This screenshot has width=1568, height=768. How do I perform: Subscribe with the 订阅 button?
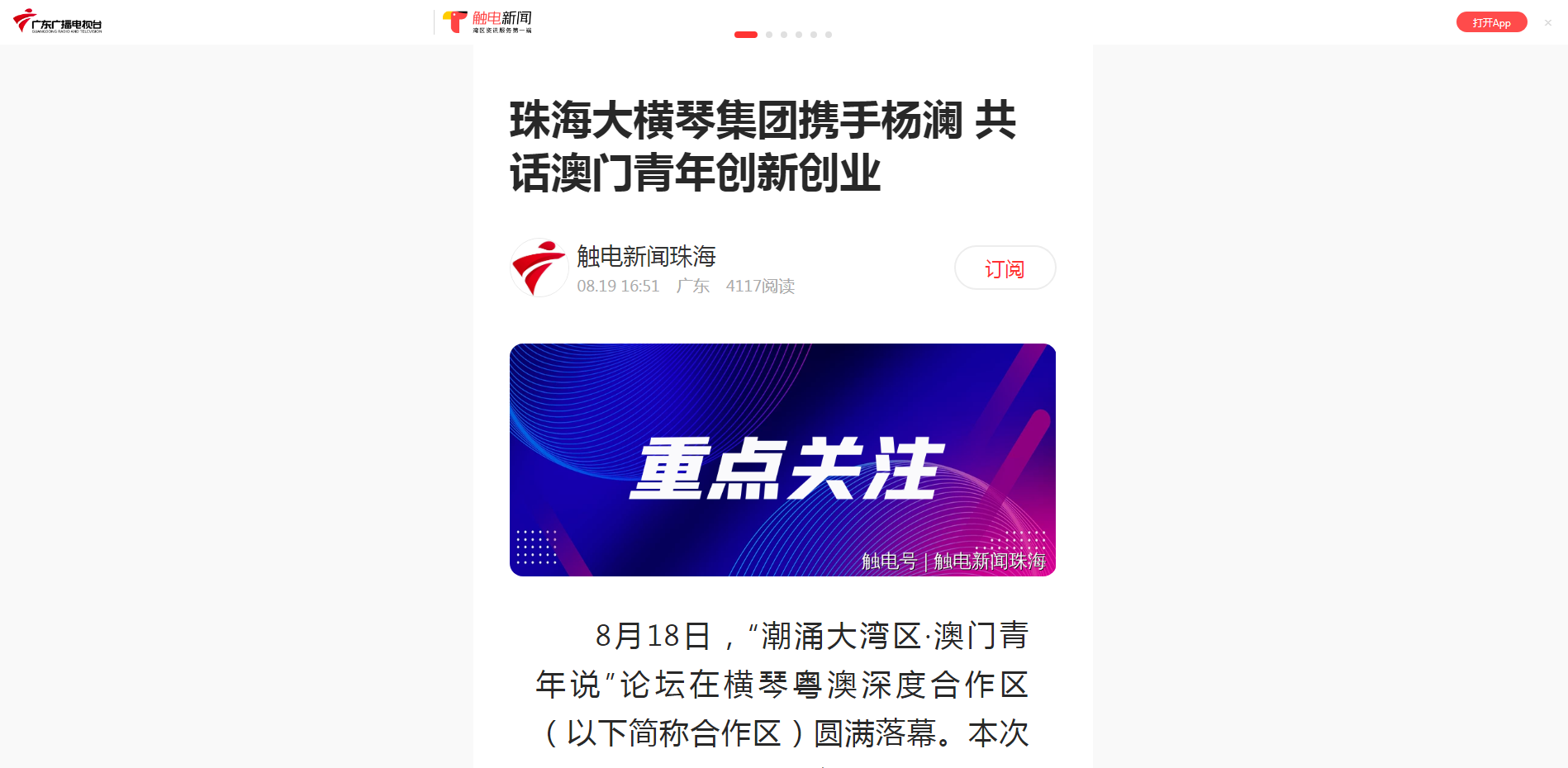(1005, 268)
